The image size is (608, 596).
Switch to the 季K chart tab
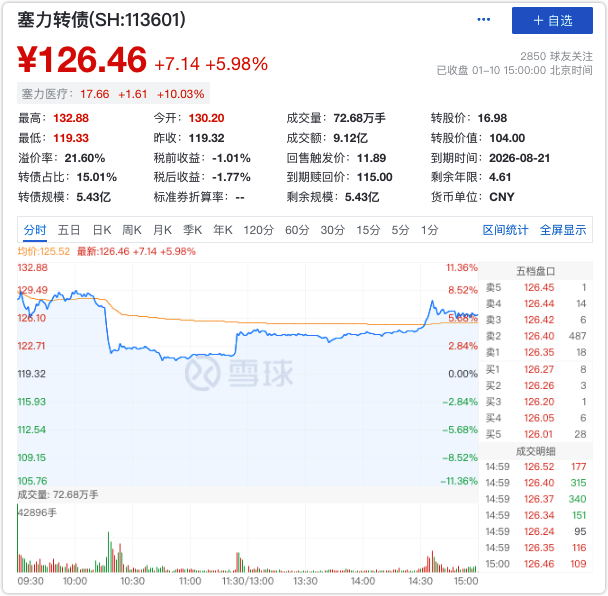tap(192, 230)
